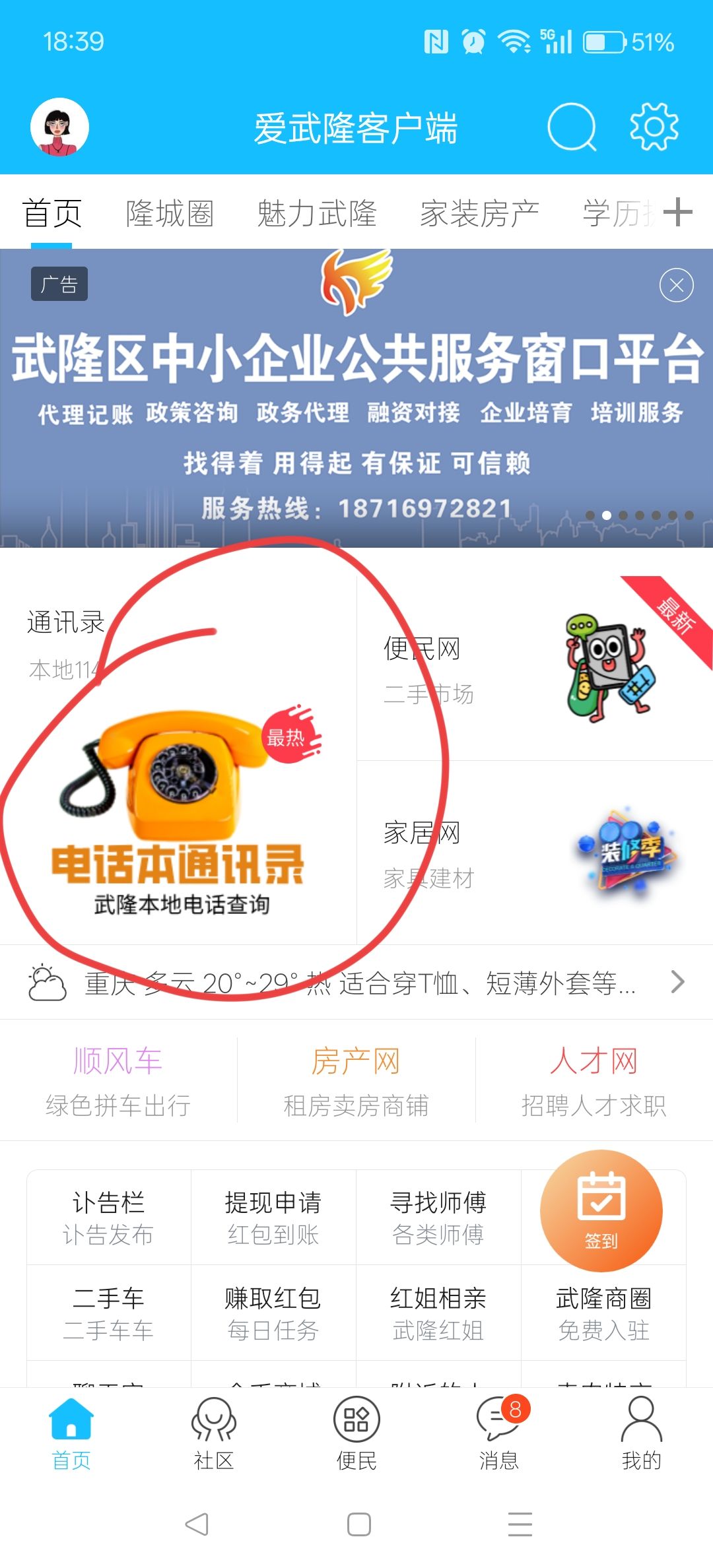Switch to 隆城圈 tab
This screenshot has height=1568, width=713.
coord(170,214)
